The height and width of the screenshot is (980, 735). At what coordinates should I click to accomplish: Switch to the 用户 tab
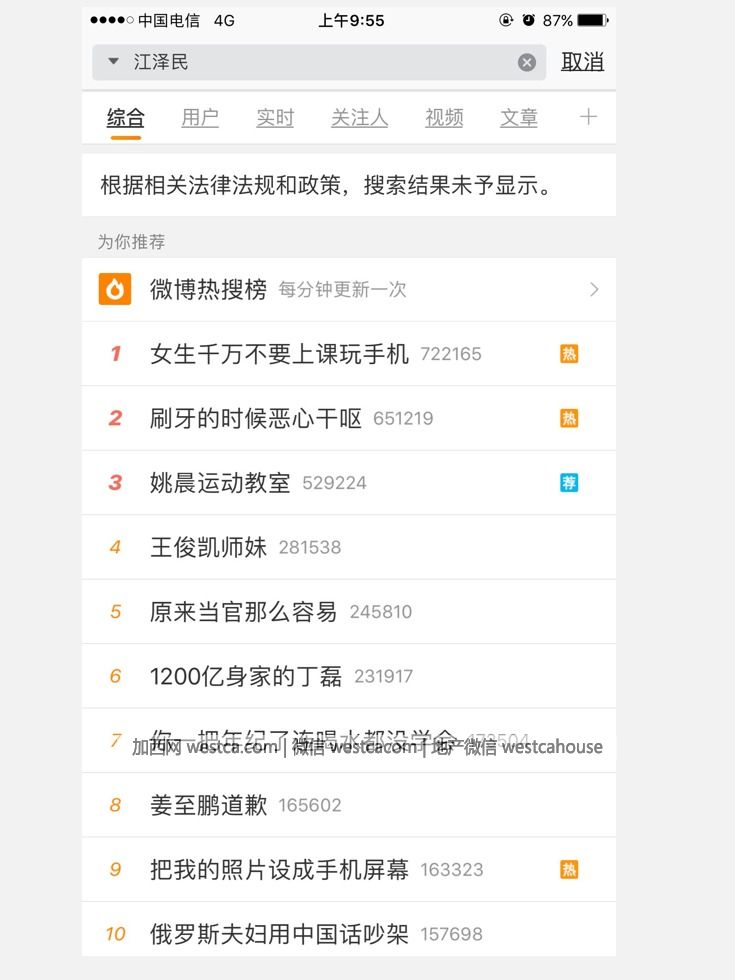point(200,117)
